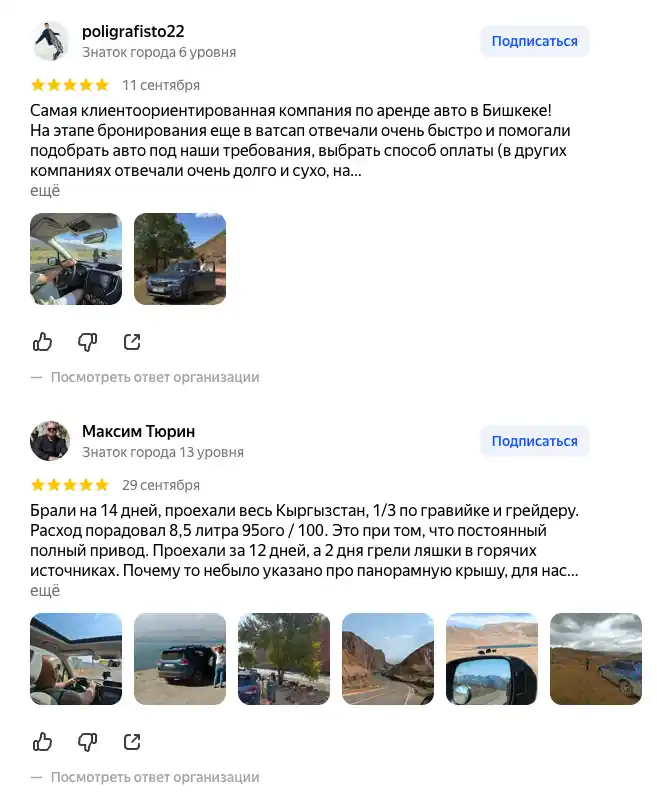Open poligrafisto22's photo of parked blue car
Image resolution: width=657 pixels, height=795 pixels.
pos(180,259)
